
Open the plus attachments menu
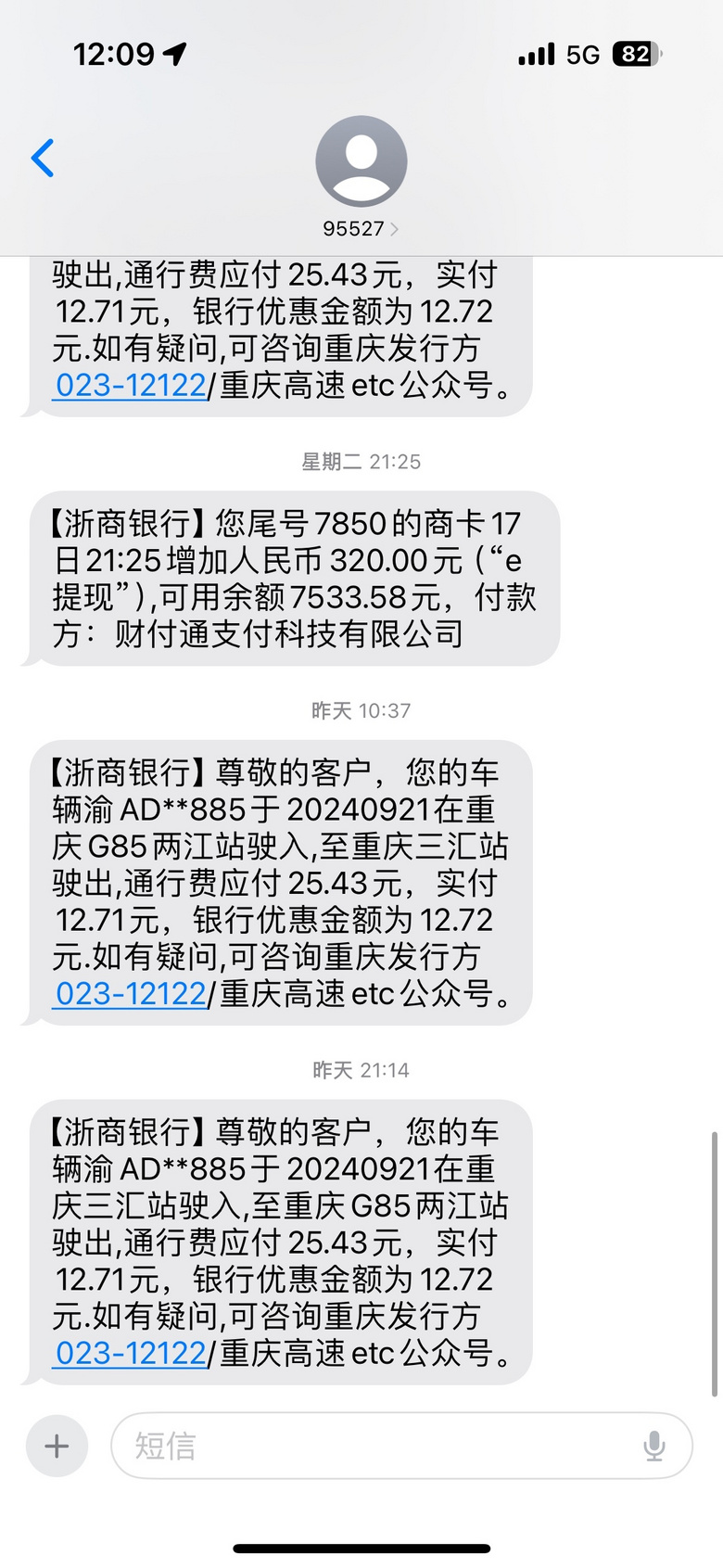(57, 1446)
